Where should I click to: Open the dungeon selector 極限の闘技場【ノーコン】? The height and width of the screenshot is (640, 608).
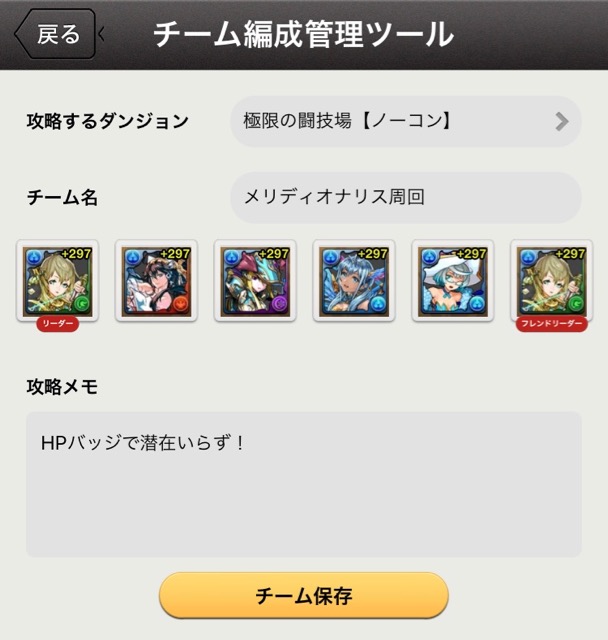point(405,122)
